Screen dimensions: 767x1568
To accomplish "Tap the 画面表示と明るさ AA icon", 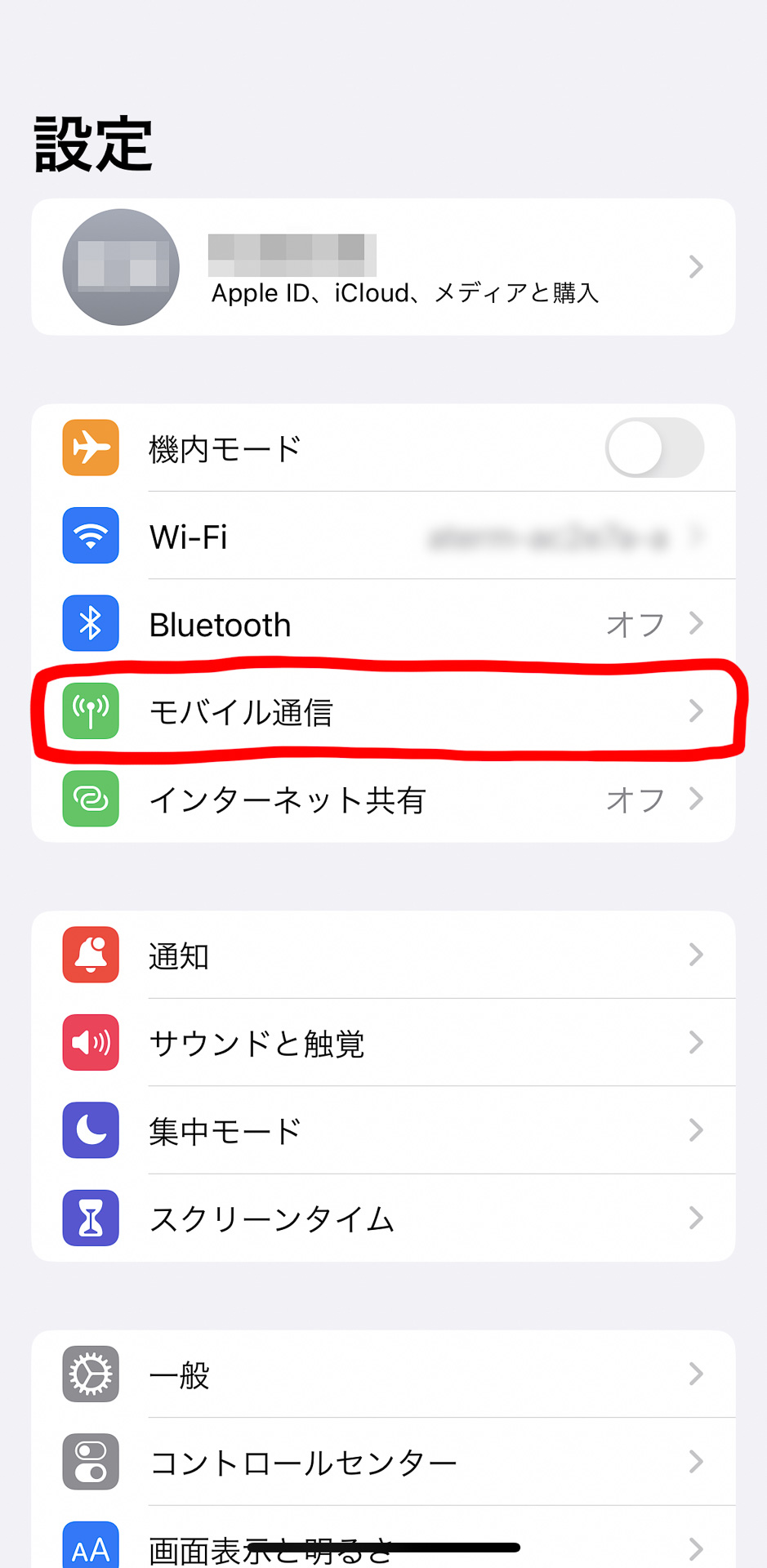I will 90,1546.
